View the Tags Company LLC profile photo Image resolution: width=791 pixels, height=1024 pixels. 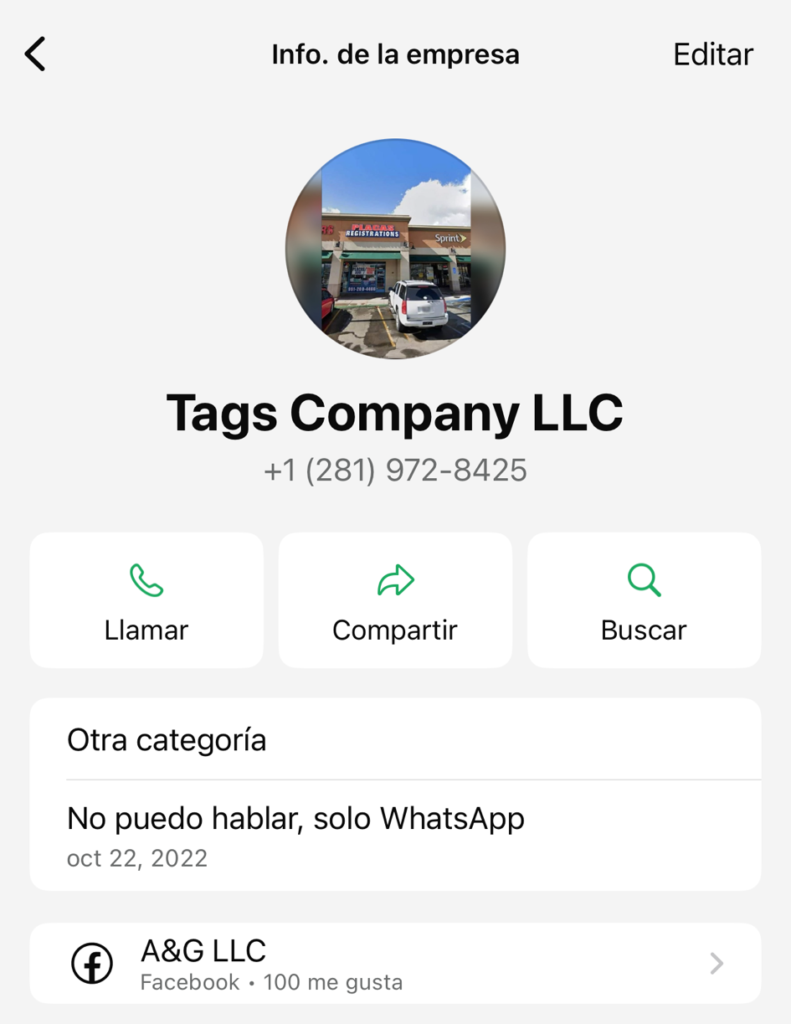(395, 249)
